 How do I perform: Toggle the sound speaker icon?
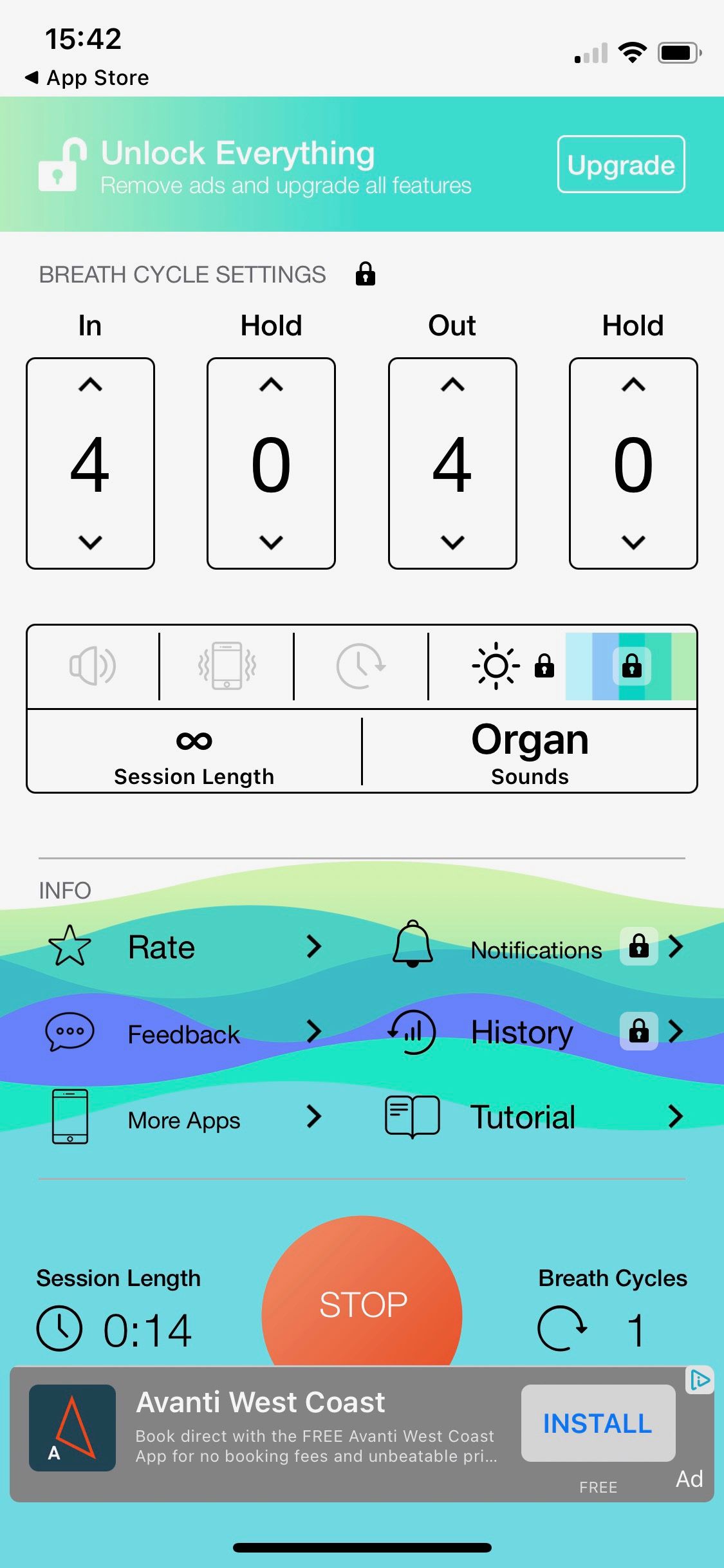point(93,666)
